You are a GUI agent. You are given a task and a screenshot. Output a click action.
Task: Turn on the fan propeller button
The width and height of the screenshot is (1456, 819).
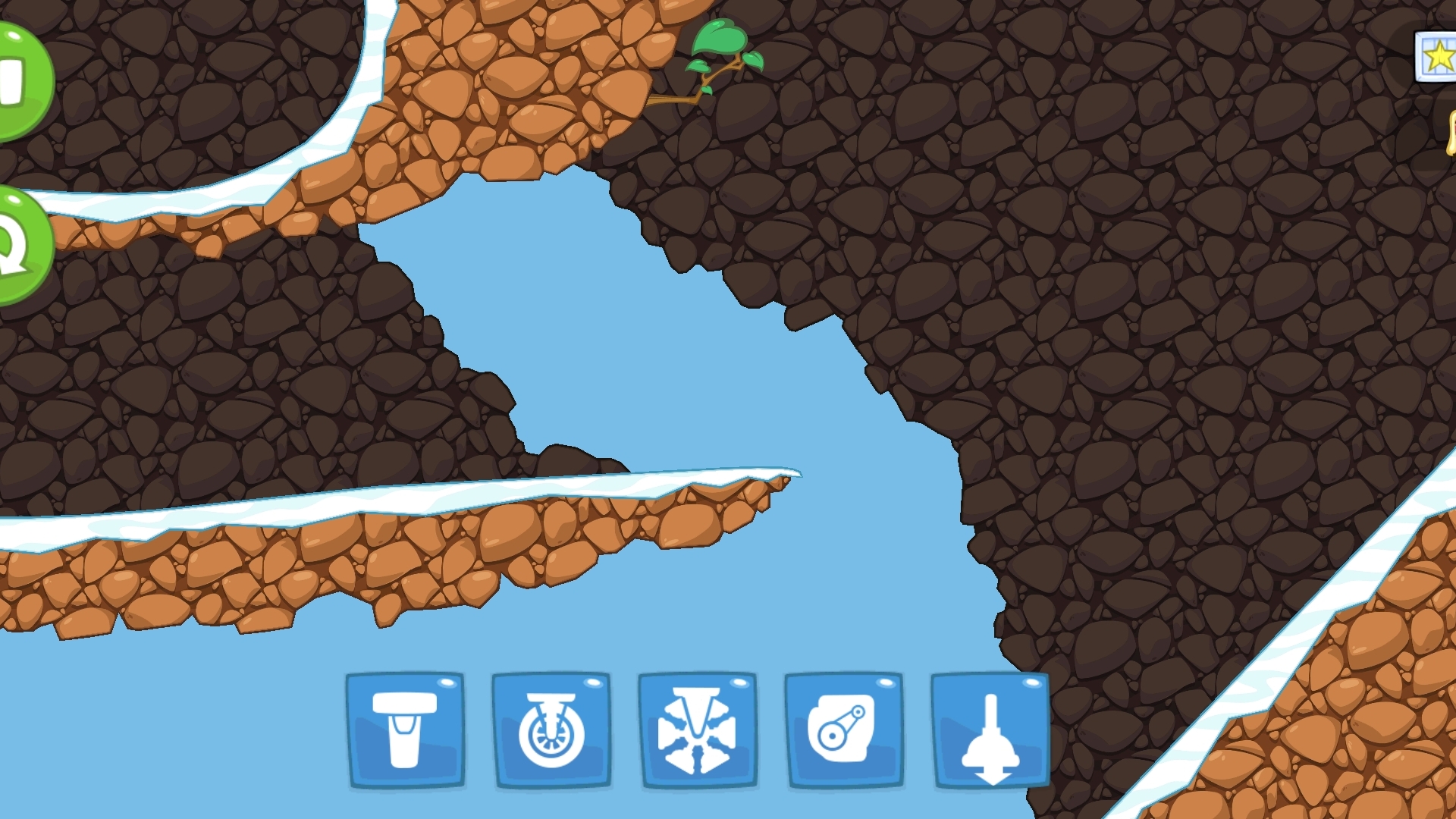698,730
